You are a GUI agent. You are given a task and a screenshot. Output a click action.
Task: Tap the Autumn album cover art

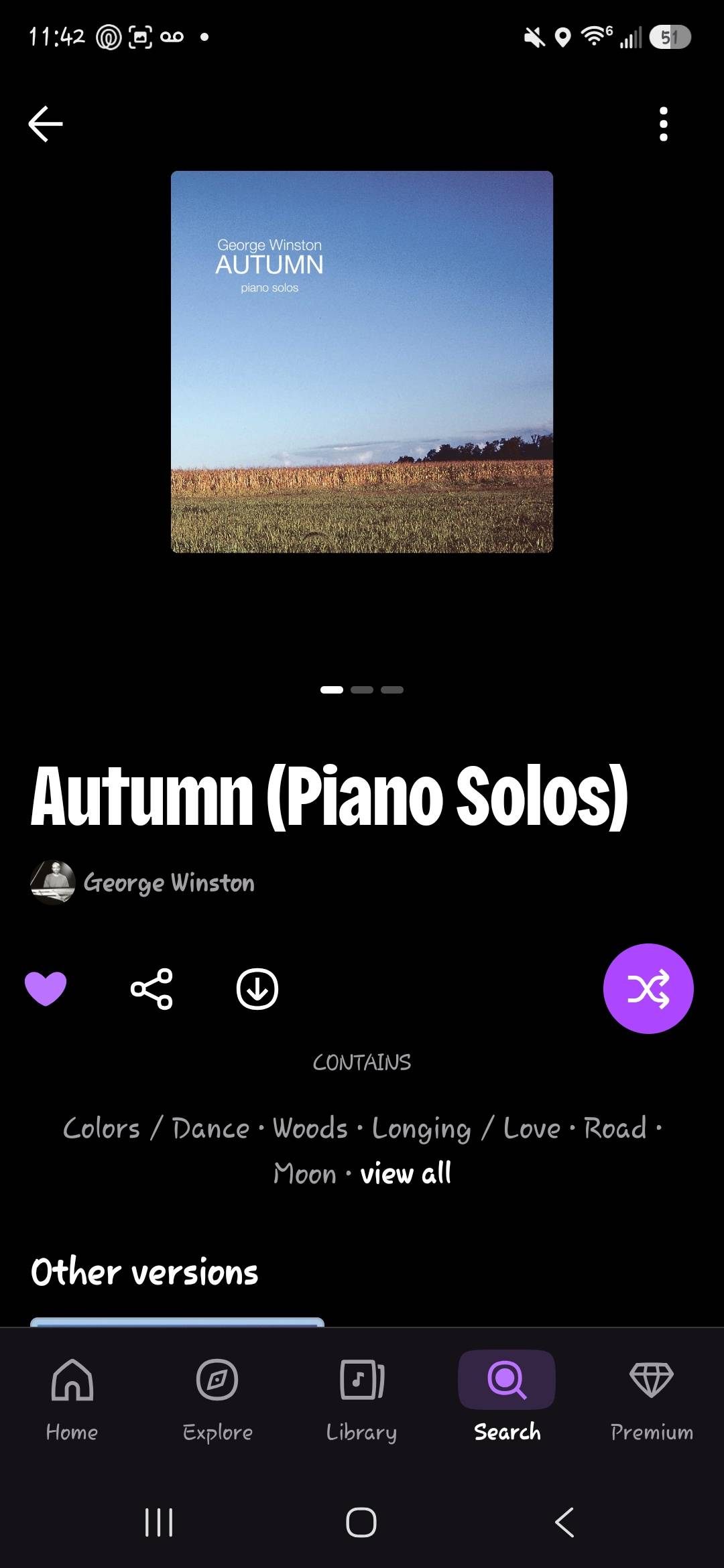362,362
